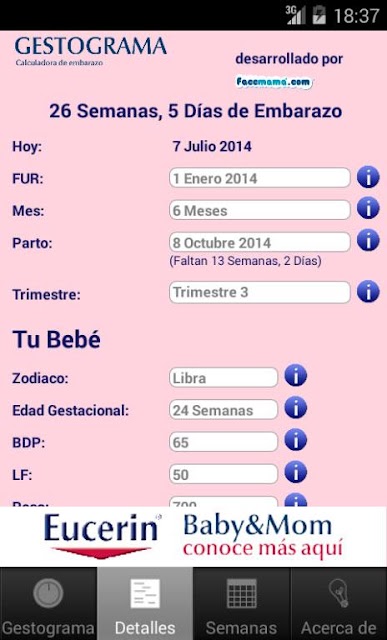Image resolution: width=387 pixels, height=640 pixels.
Task: View info about Trimestre
Action: coord(368,291)
